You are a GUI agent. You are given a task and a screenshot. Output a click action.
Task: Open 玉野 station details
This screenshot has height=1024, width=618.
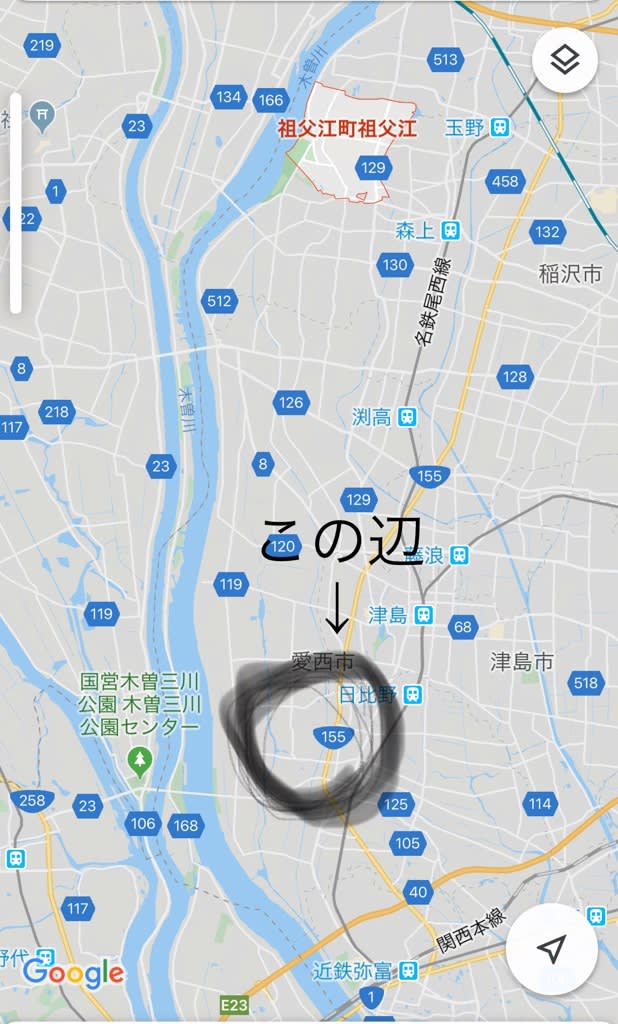pos(501,127)
